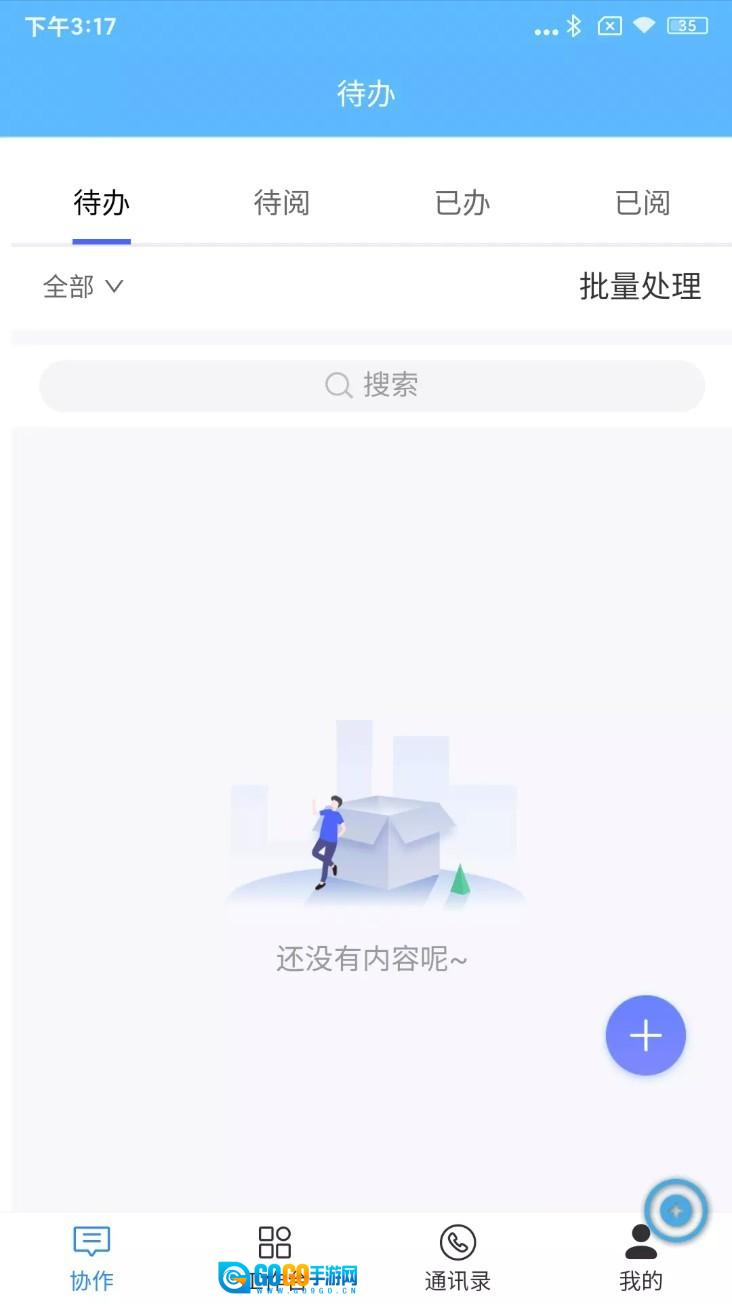Switch to 通讯录 contacts tab
This screenshot has height=1304, width=732.
(458, 1258)
